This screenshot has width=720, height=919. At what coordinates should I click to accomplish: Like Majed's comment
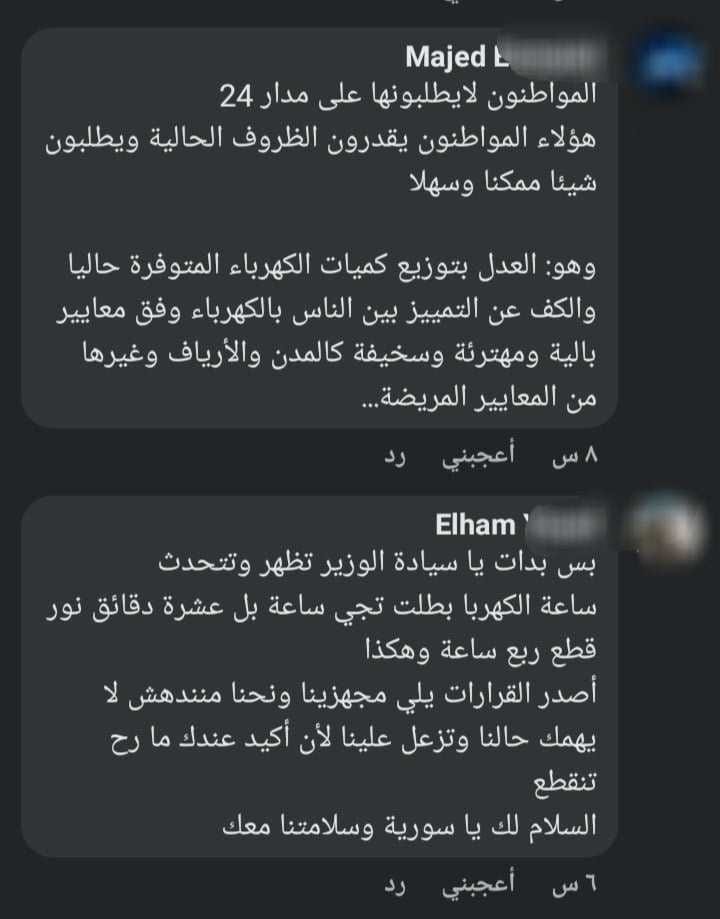[x=479, y=456]
